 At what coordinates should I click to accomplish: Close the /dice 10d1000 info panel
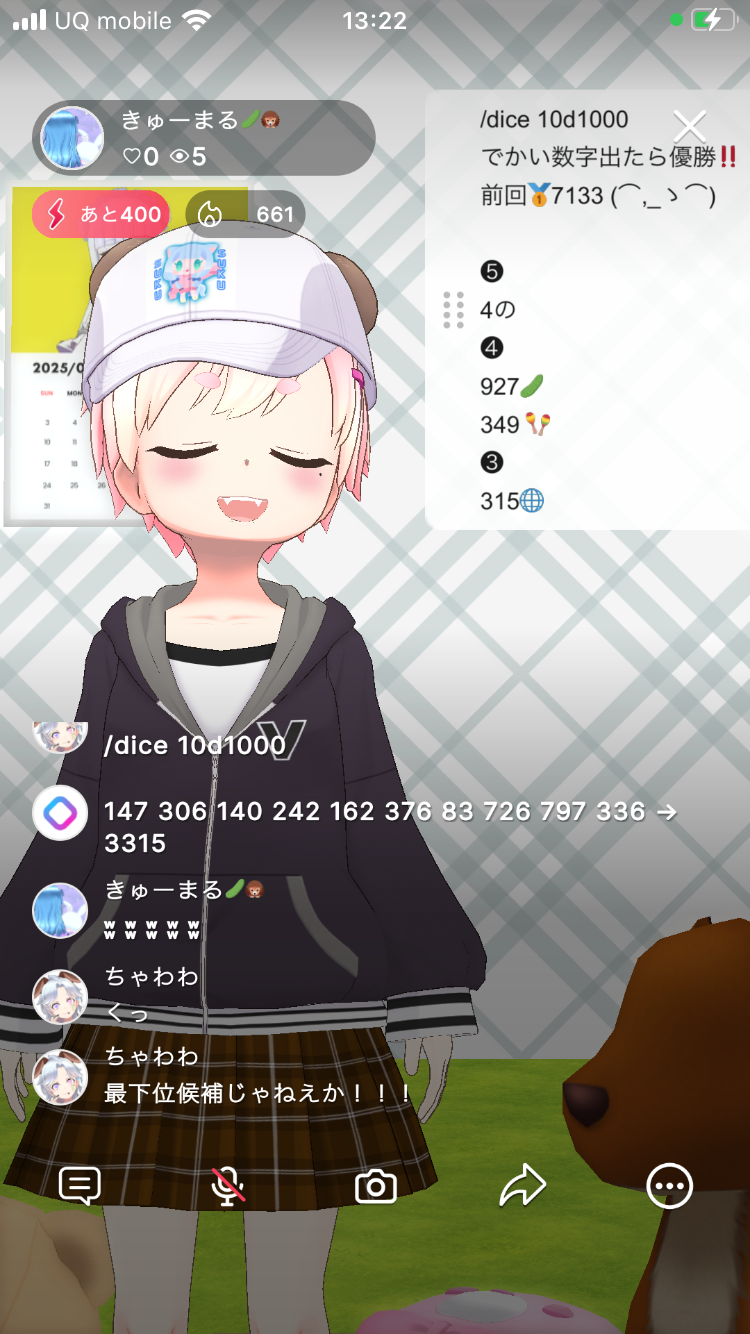(x=689, y=126)
